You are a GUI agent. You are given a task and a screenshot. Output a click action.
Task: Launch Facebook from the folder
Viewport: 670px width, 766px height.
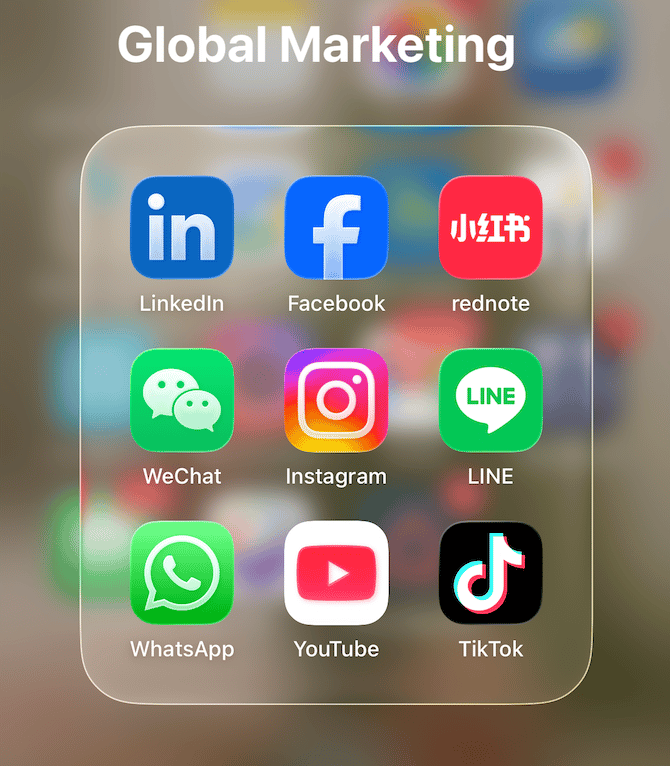tap(336, 228)
